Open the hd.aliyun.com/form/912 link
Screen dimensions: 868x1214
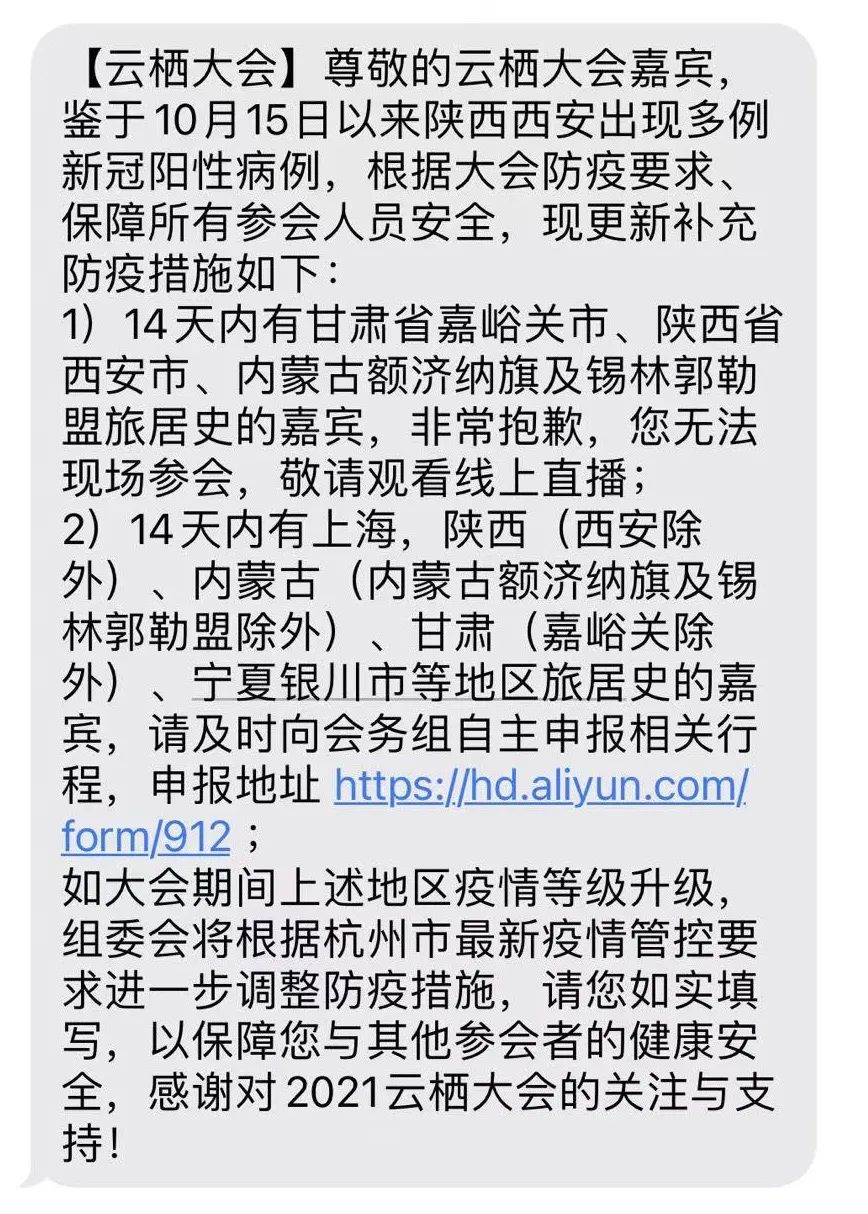click(x=540, y=785)
